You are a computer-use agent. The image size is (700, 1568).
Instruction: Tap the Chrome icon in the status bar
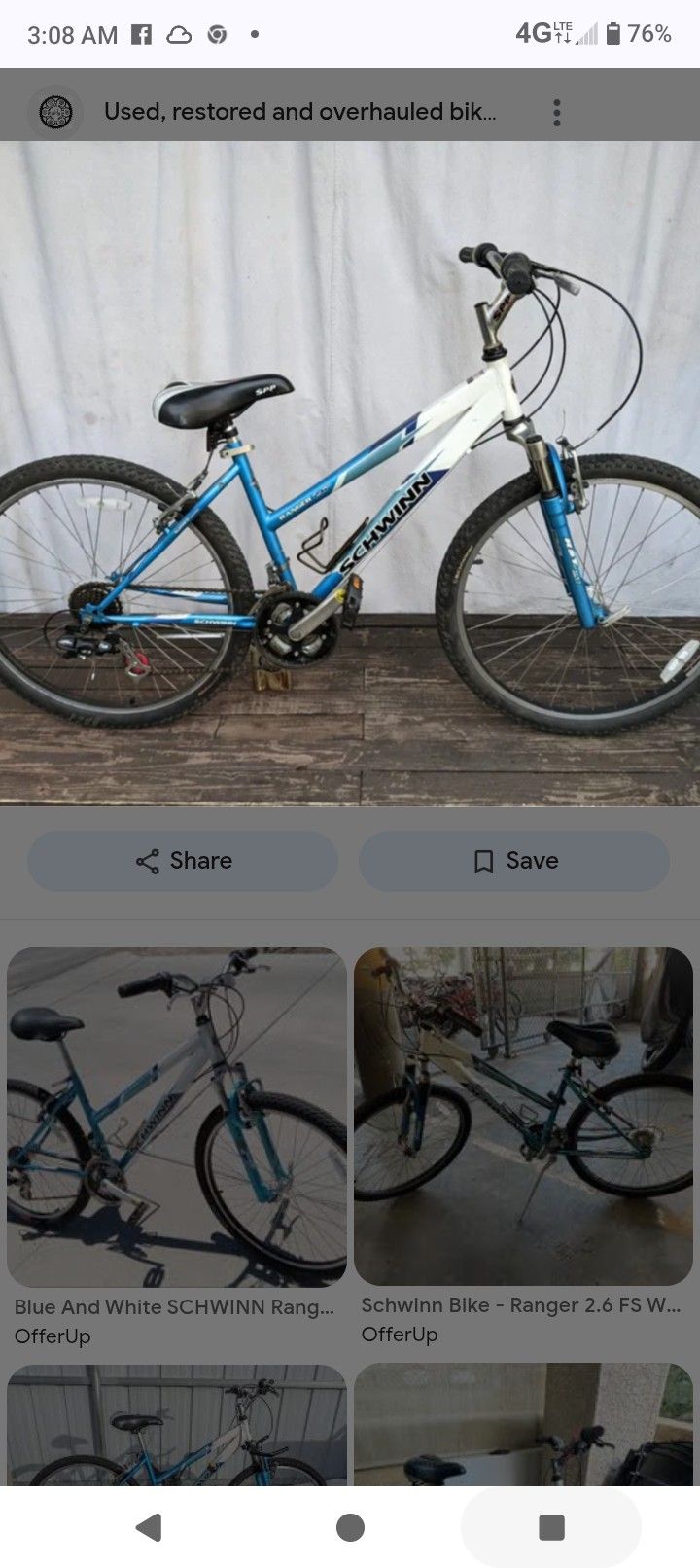pyautogui.click(x=216, y=34)
